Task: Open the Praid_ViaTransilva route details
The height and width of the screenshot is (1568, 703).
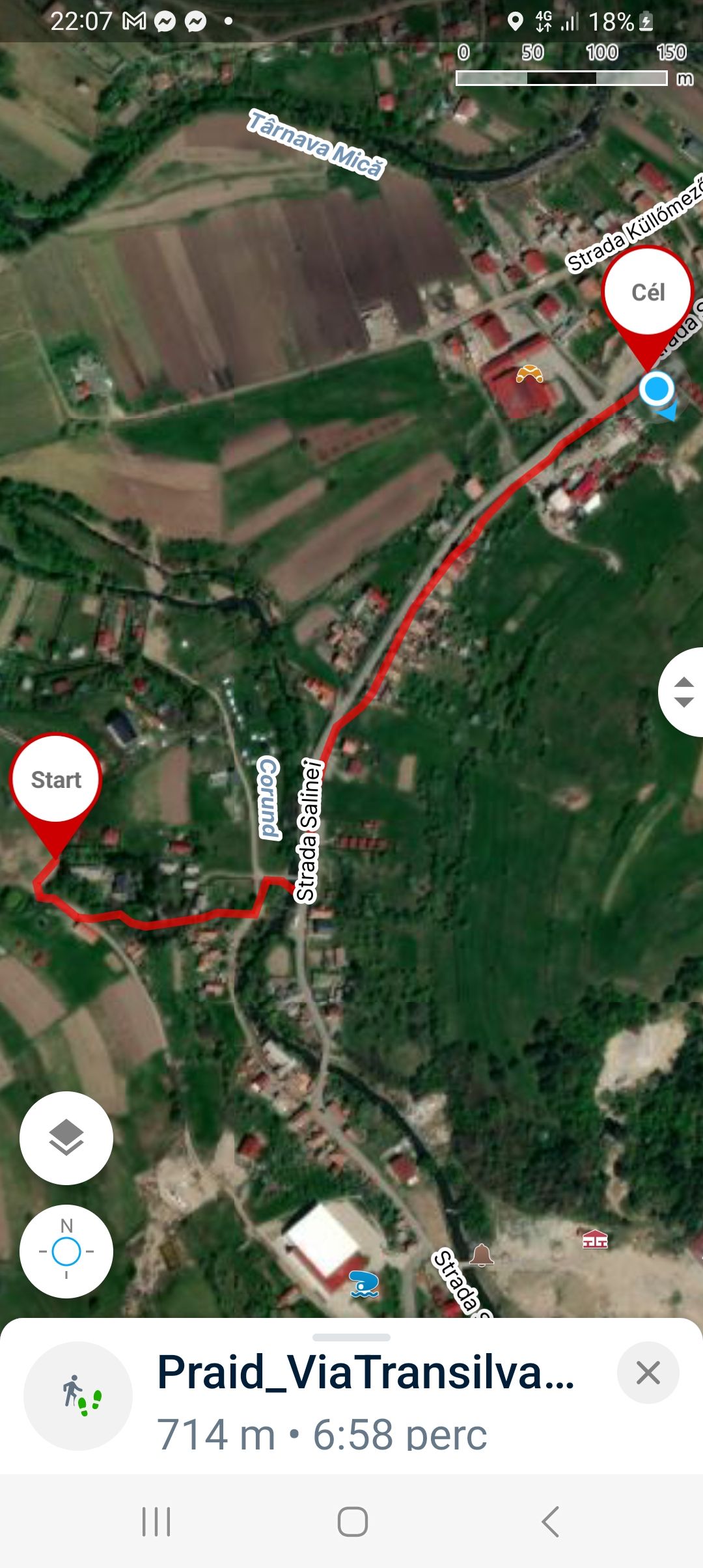Action: (x=365, y=1373)
